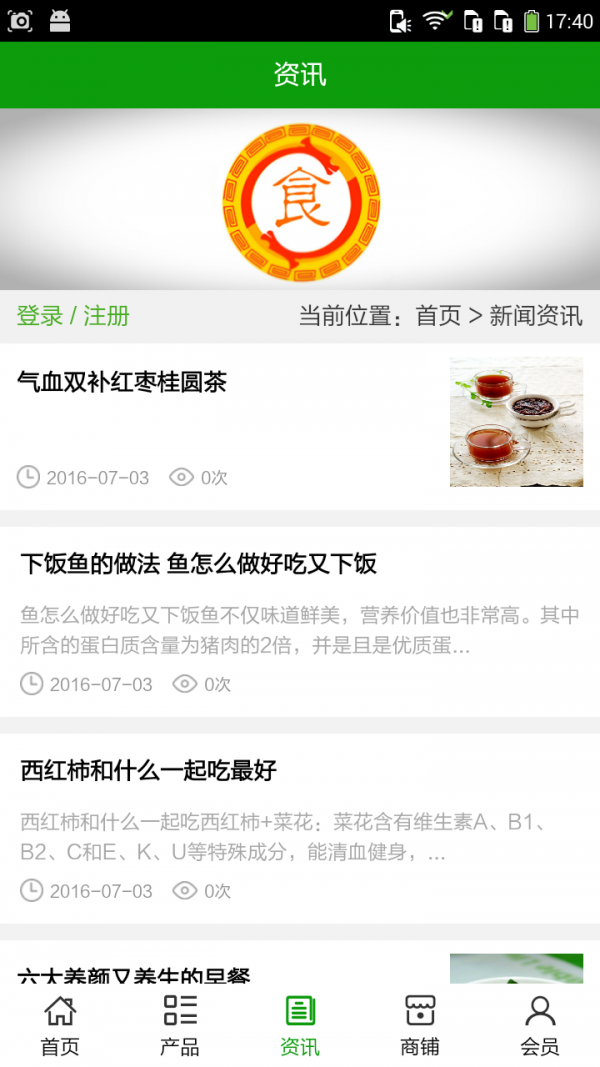Image resolution: width=600 pixels, height=1067 pixels.
Task: Switch to the 产品 products tab
Action: click(x=180, y=1026)
